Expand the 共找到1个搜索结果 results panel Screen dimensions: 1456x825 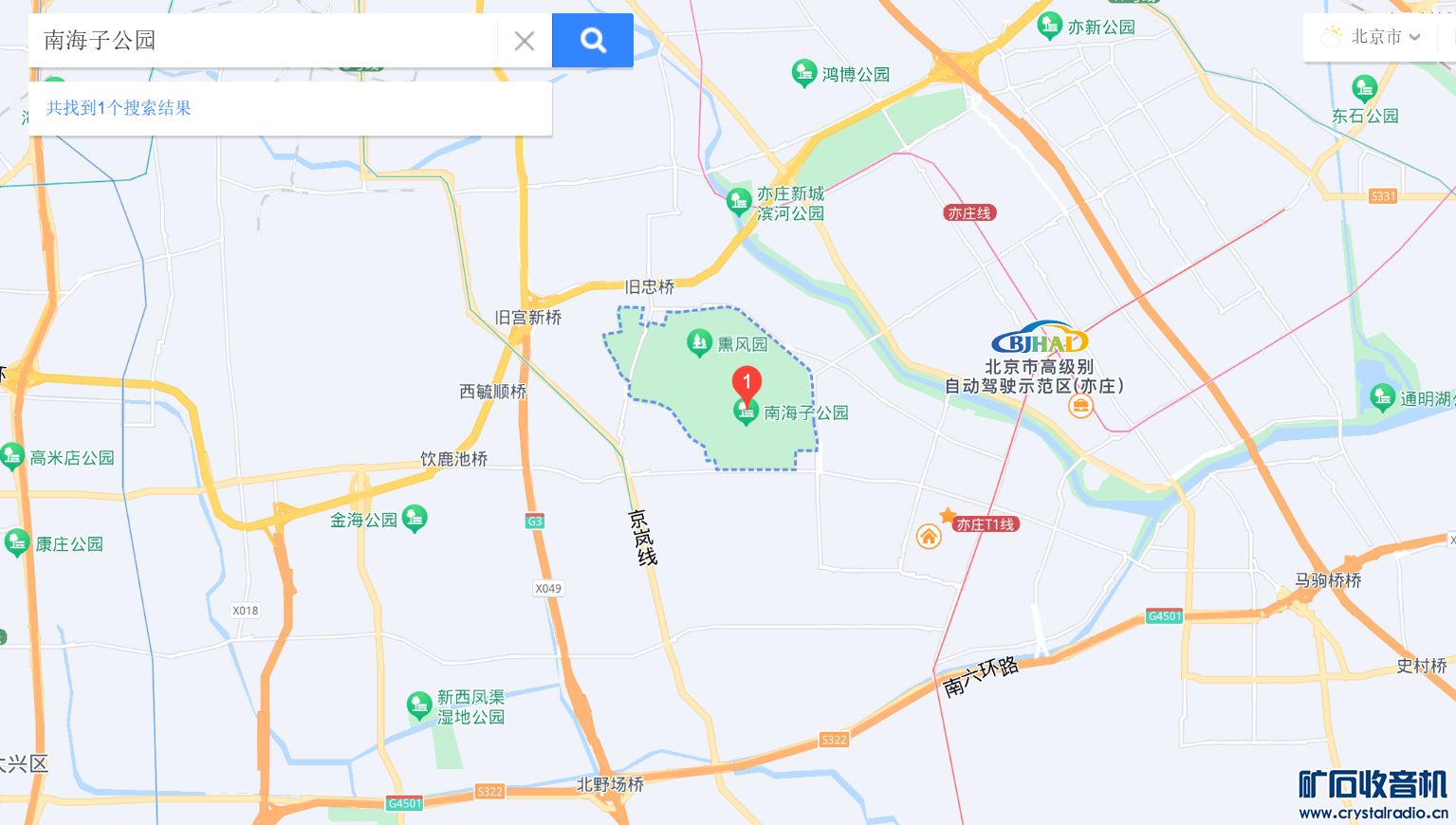pos(119,108)
